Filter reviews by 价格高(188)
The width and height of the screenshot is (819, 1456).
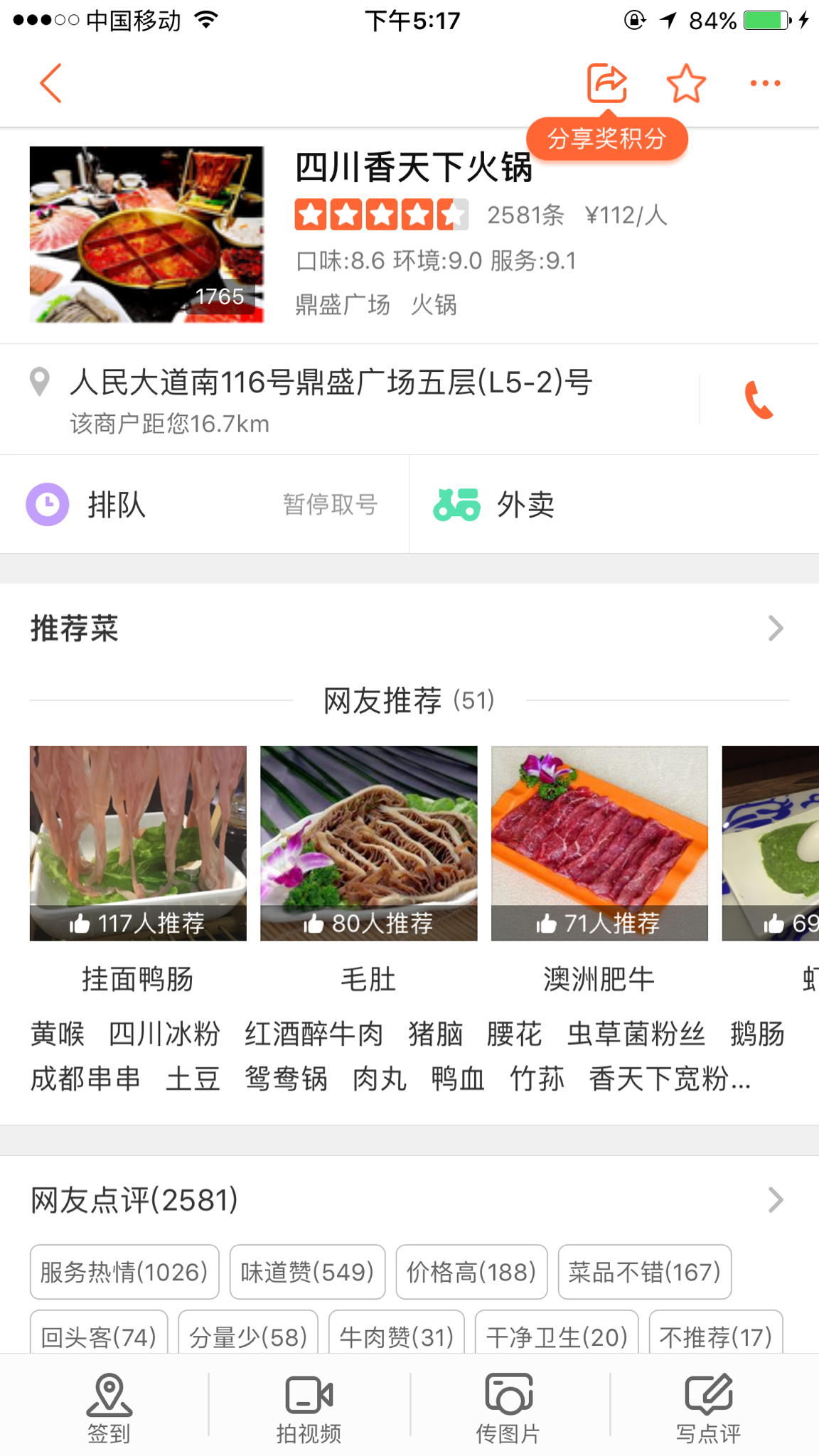pos(471,1272)
